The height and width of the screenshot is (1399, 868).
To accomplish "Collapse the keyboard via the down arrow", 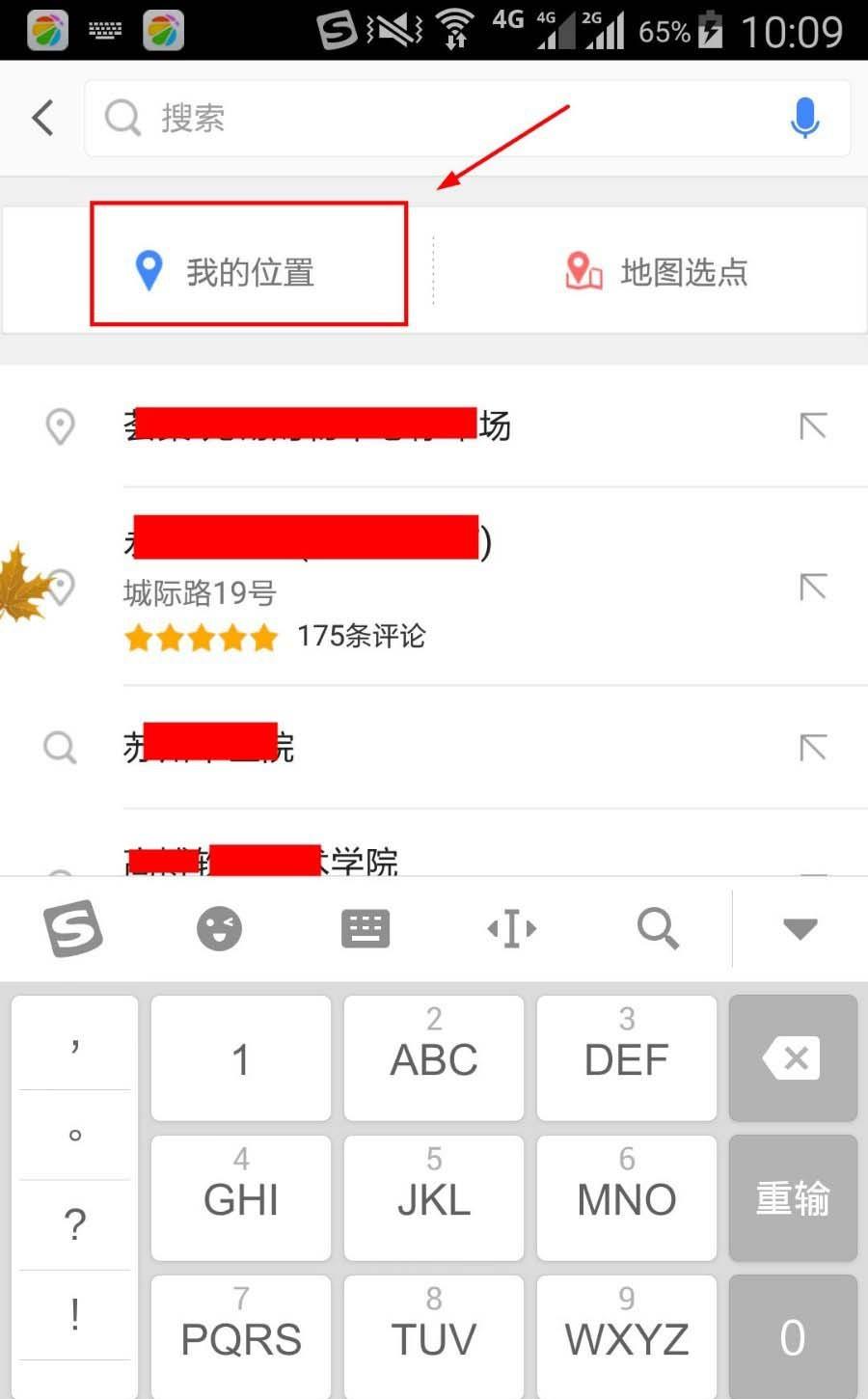I will tap(799, 928).
